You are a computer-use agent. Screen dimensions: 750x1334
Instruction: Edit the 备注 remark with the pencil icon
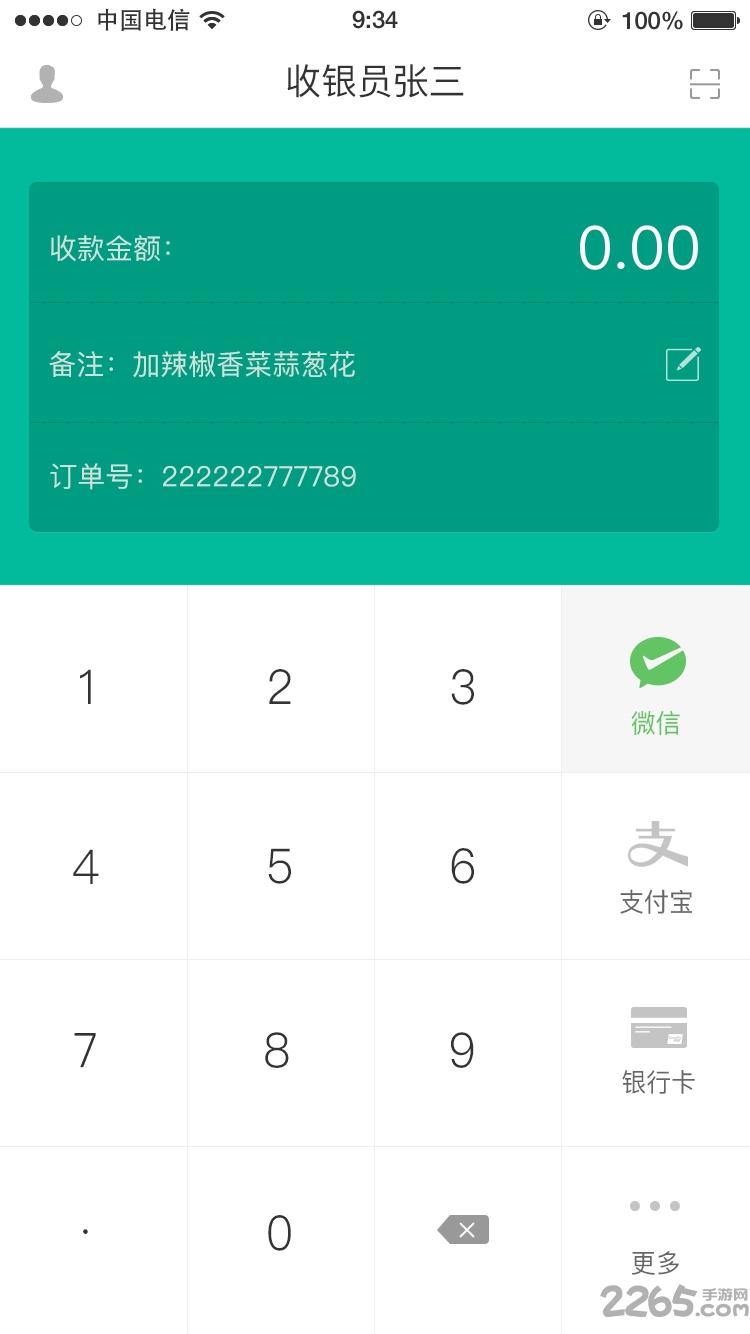coord(681,364)
